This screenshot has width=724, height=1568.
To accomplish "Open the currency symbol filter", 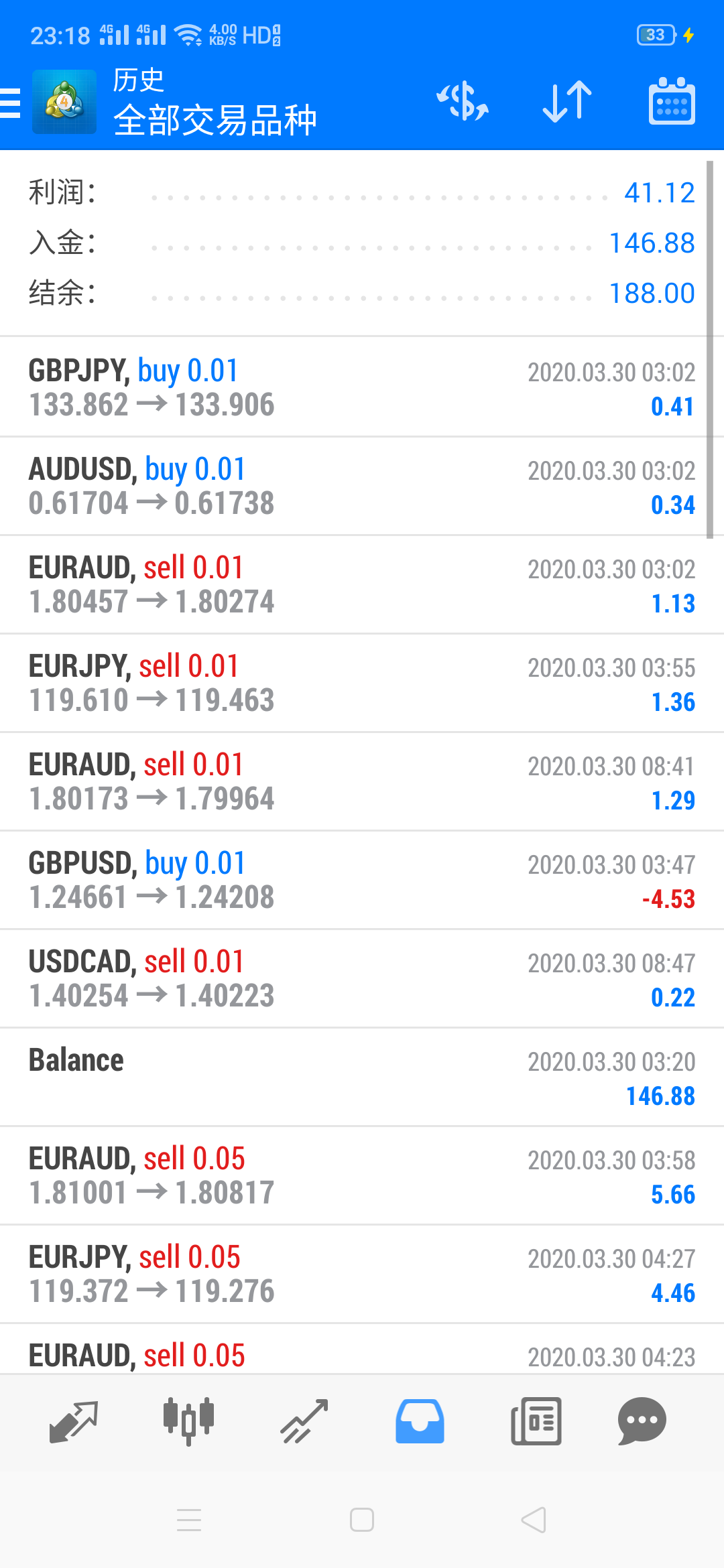I will point(463,103).
